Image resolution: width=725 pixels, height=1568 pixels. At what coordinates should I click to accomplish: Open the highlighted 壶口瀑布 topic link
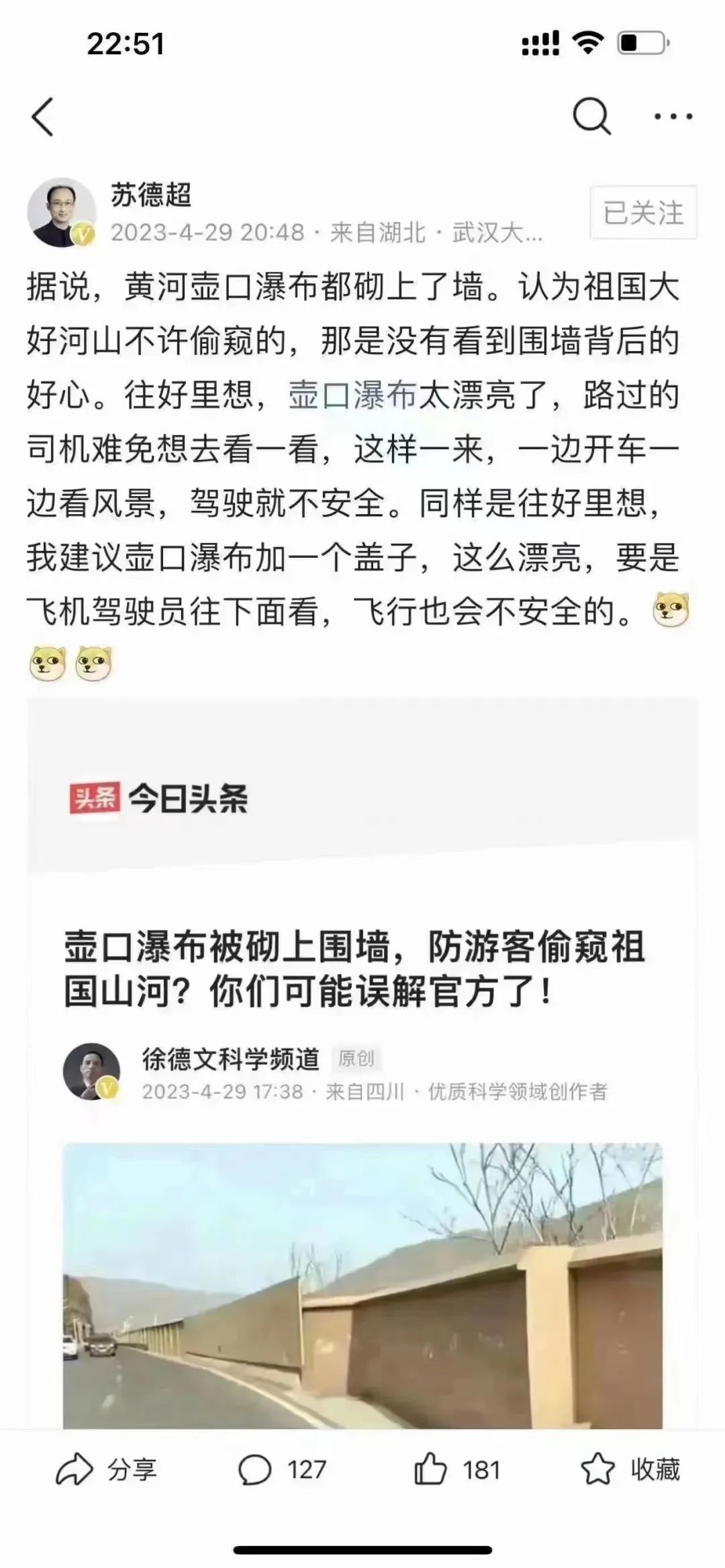[x=353, y=395]
